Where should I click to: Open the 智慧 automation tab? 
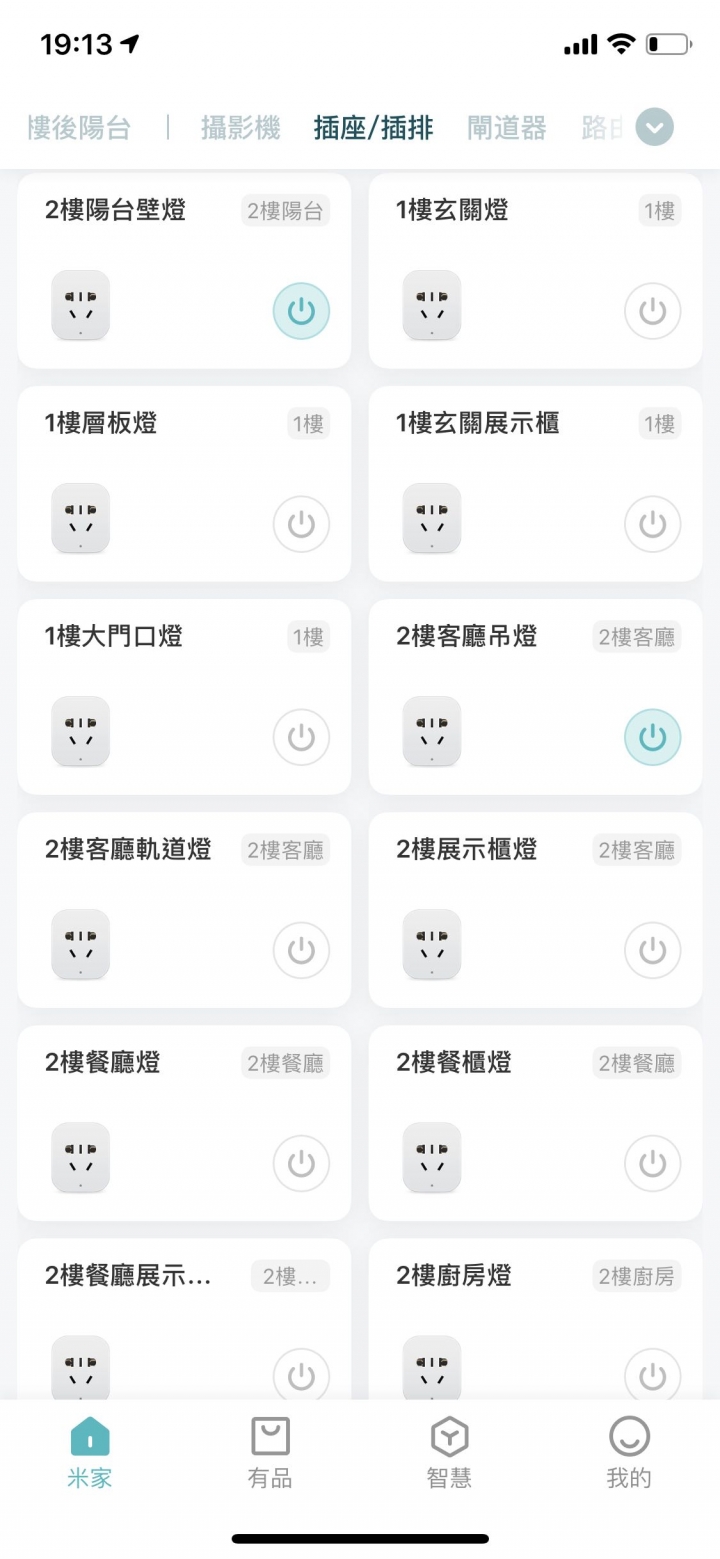click(x=449, y=1453)
